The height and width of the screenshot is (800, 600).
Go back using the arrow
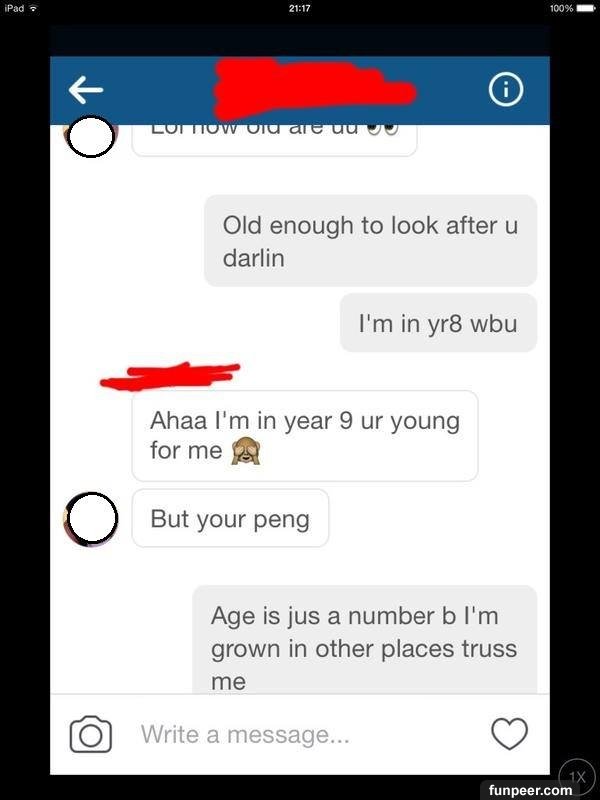click(x=86, y=90)
